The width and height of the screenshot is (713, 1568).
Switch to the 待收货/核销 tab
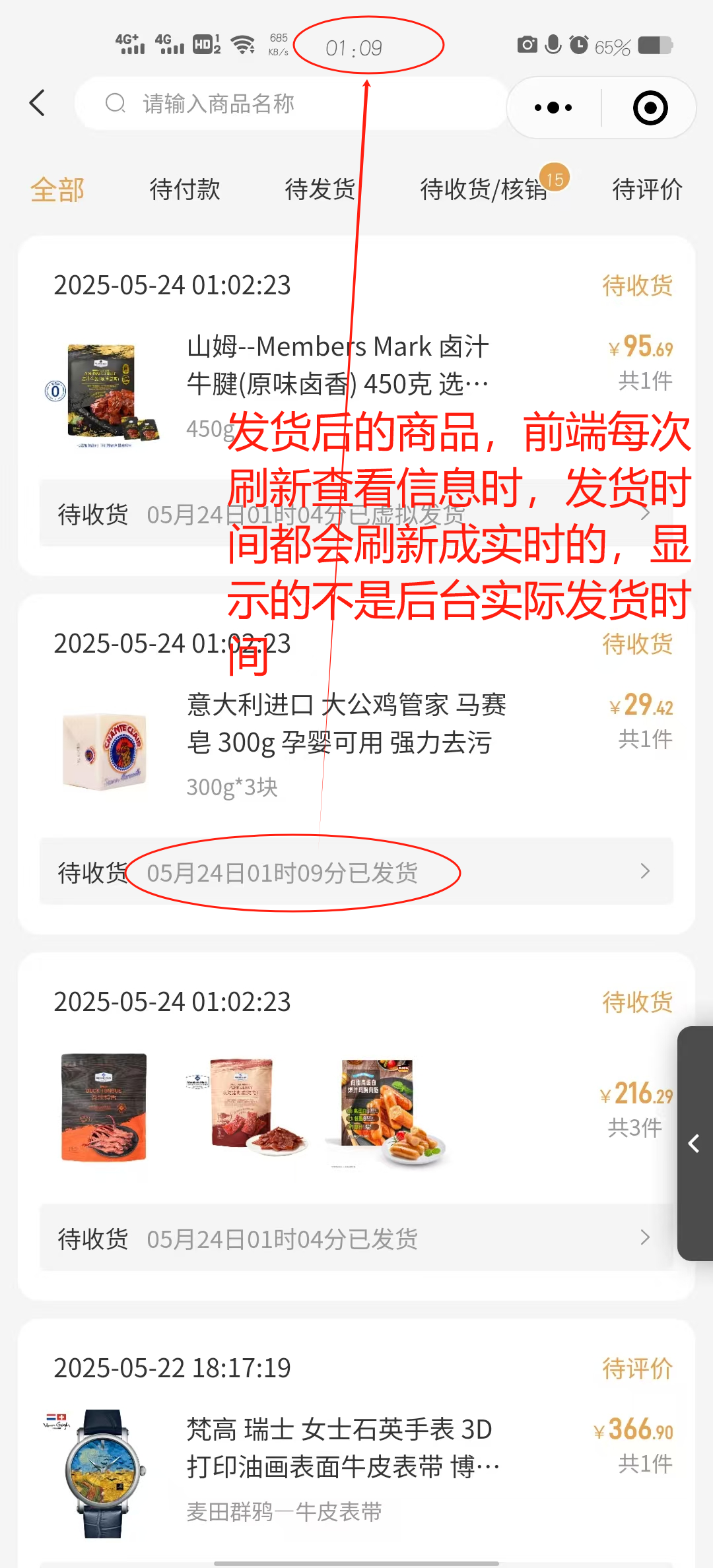[x=484, y=190]
